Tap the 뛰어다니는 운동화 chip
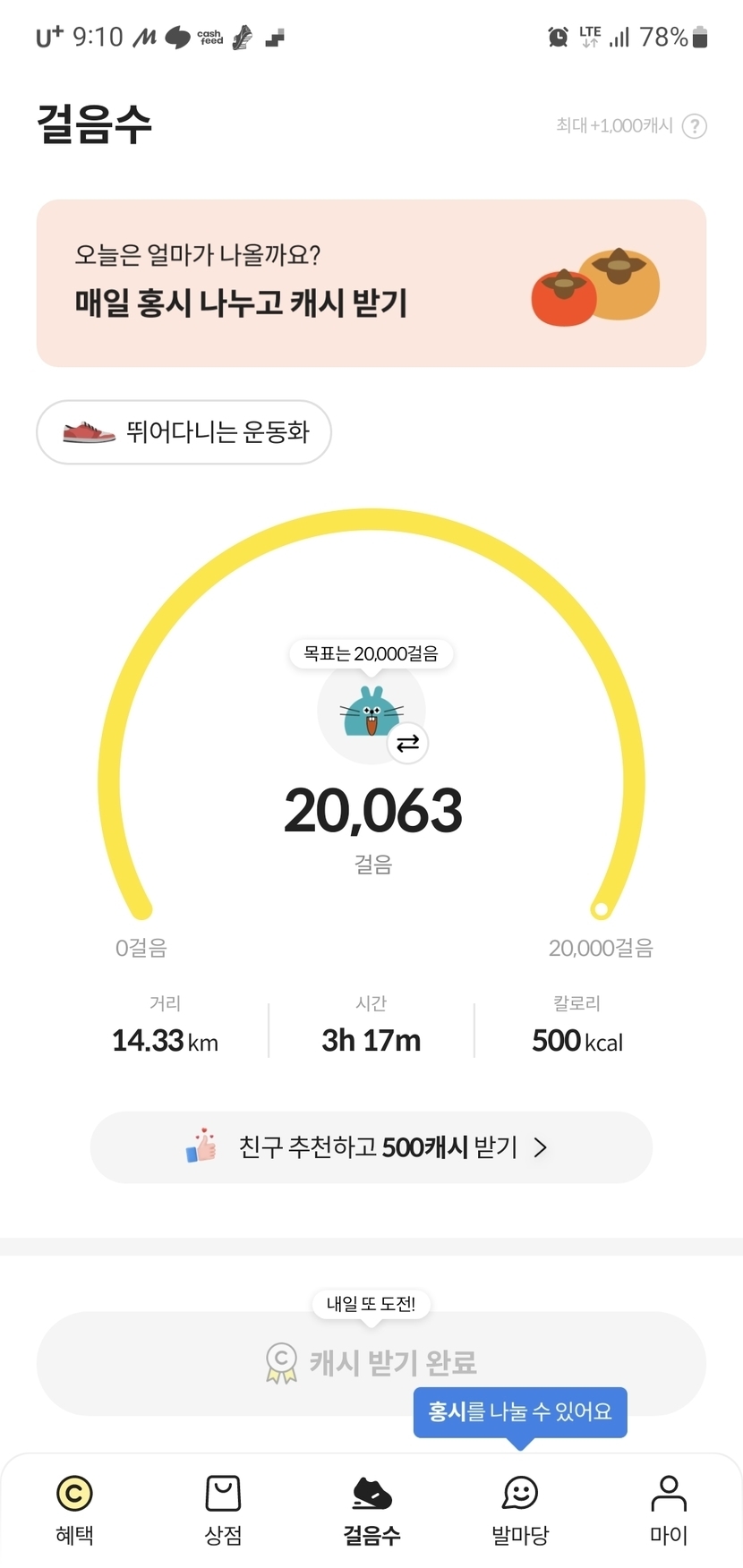This screenshot has height=1568, width=743. pyautogui.click(x=184, y=432)
